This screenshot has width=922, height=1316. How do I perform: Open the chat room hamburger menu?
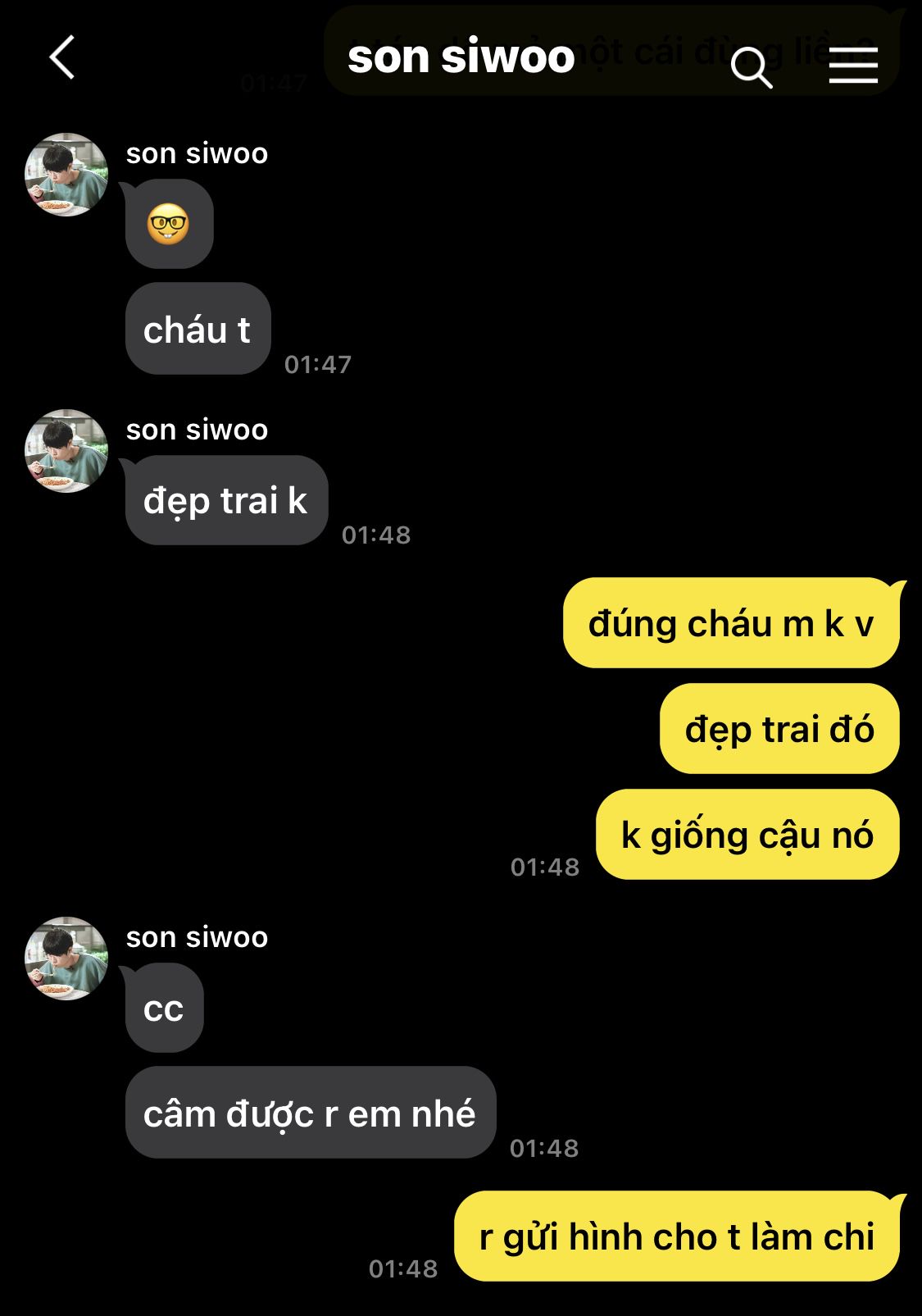coord(852,65)
